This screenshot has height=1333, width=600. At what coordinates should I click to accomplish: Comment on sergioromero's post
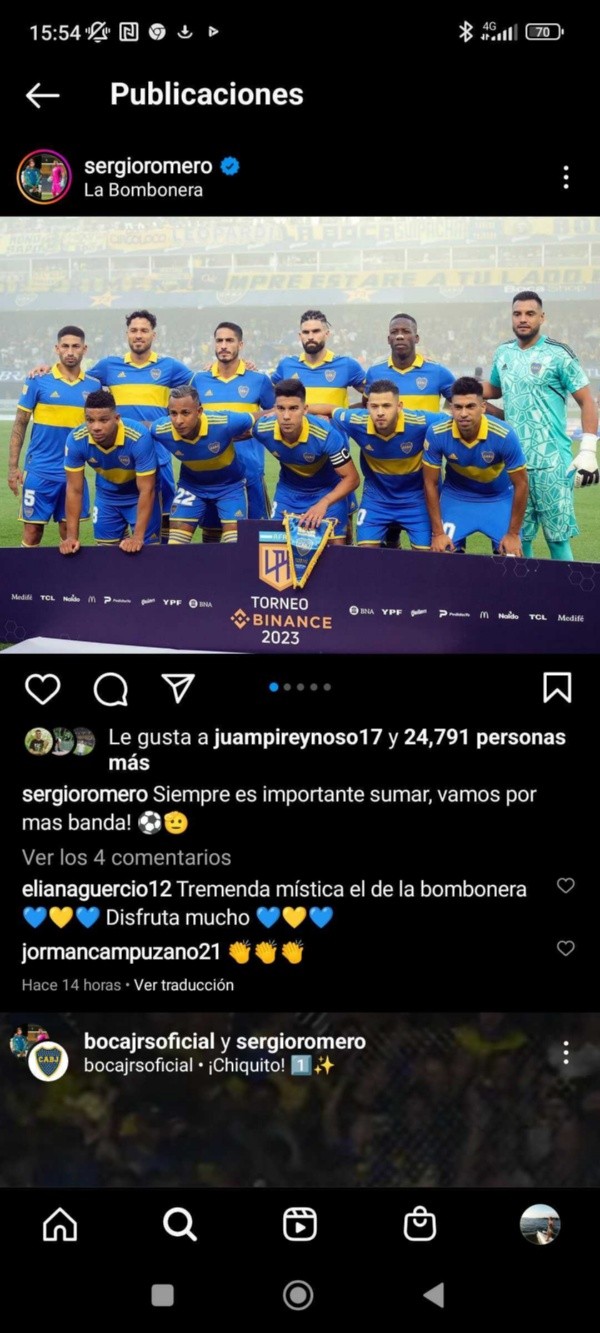click(x=110, y=688)
